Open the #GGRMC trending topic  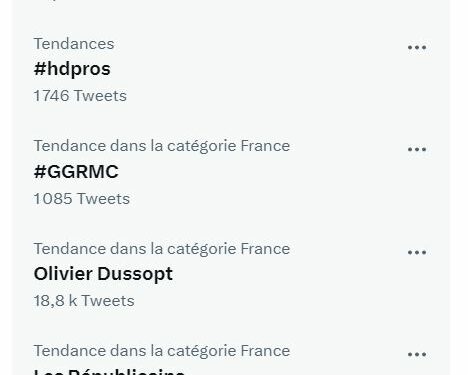pyautogui.click(x=76, y=172)
